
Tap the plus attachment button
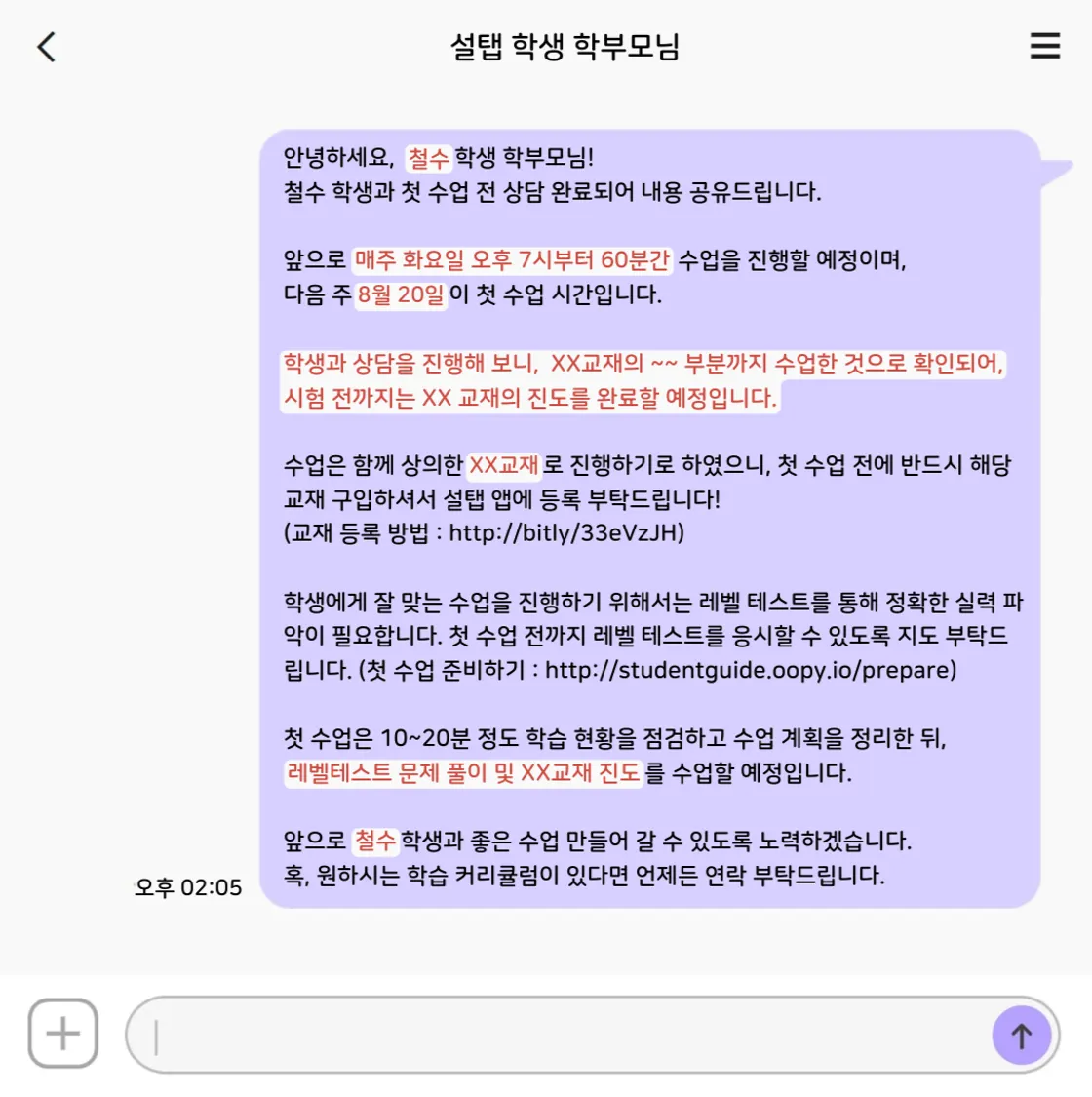pyautogui.click(x=63, y=1034)
